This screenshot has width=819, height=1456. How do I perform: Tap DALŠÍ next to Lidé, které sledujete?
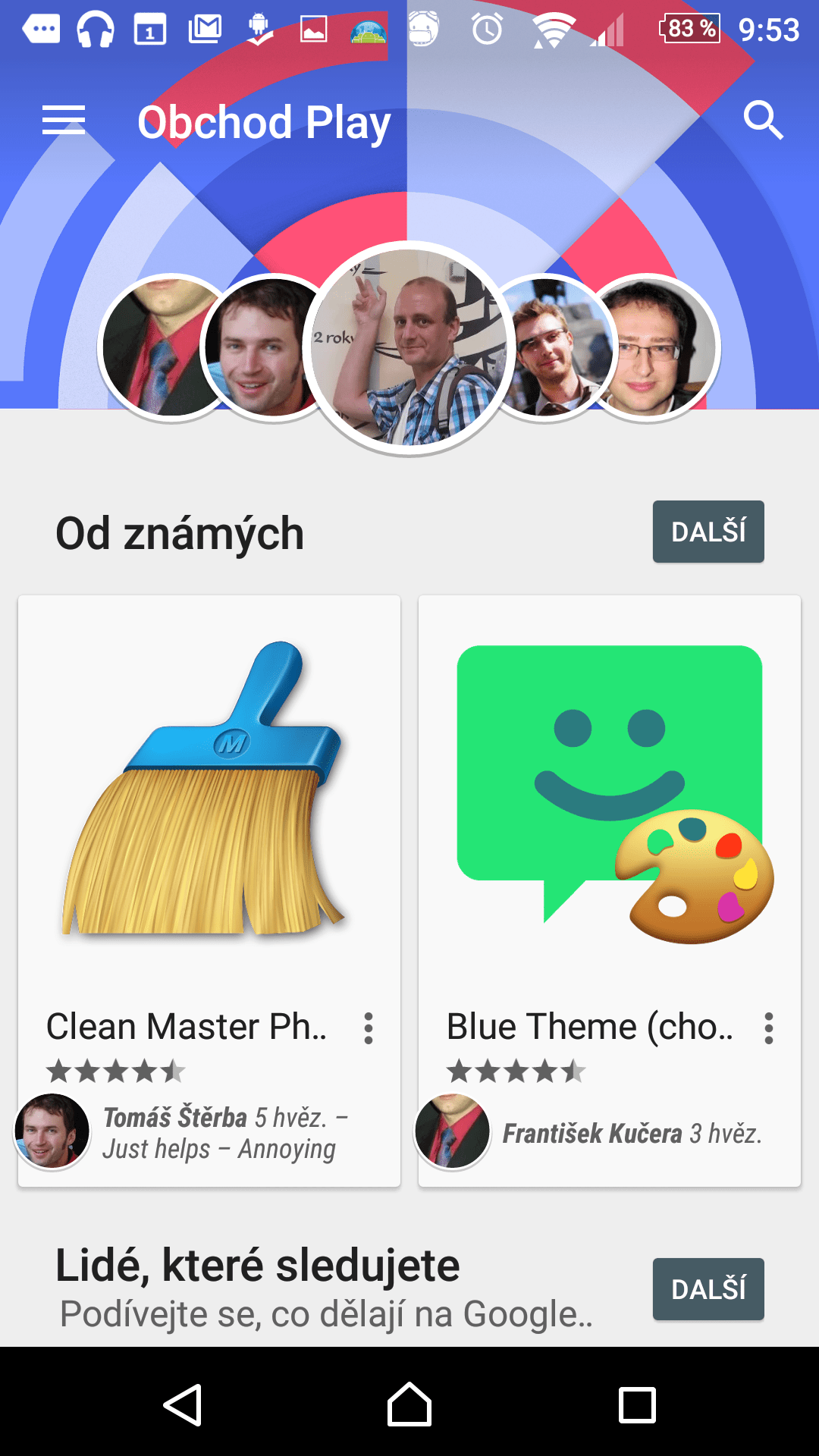click(x=708, y=1289)
